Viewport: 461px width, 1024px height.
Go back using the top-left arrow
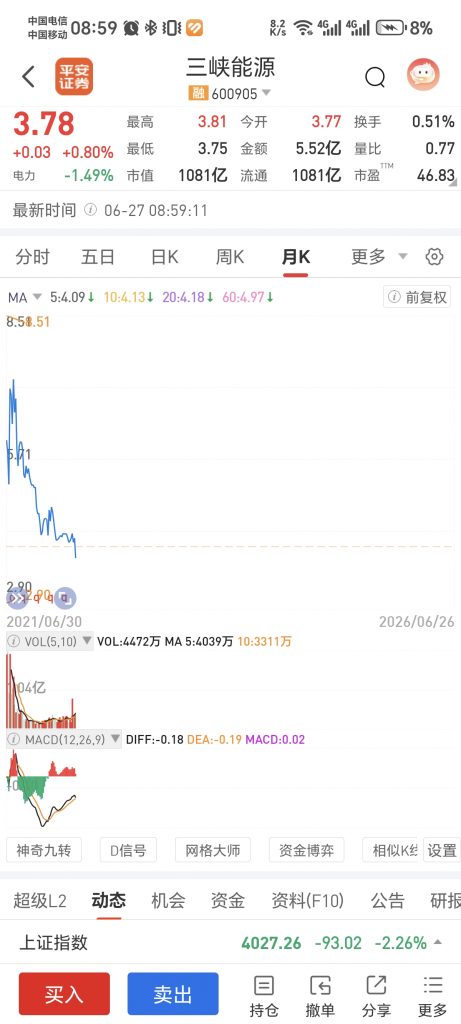pos(28,77)
